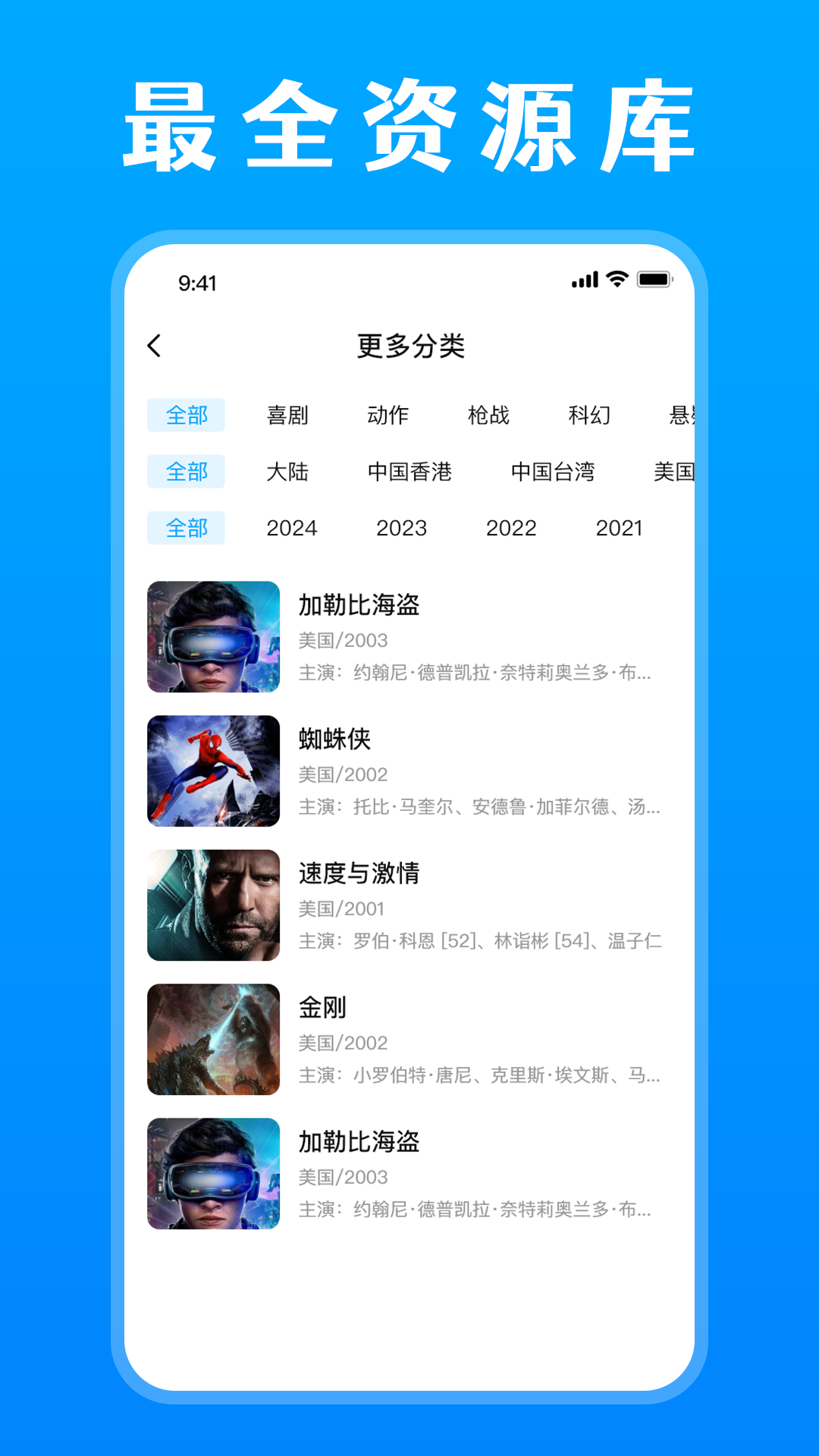The width and height of the screenshot is (819, 1456).
Task: Open the 蜘蛛侠 movie poster thumbnail
Action: (x=213, y=770)
